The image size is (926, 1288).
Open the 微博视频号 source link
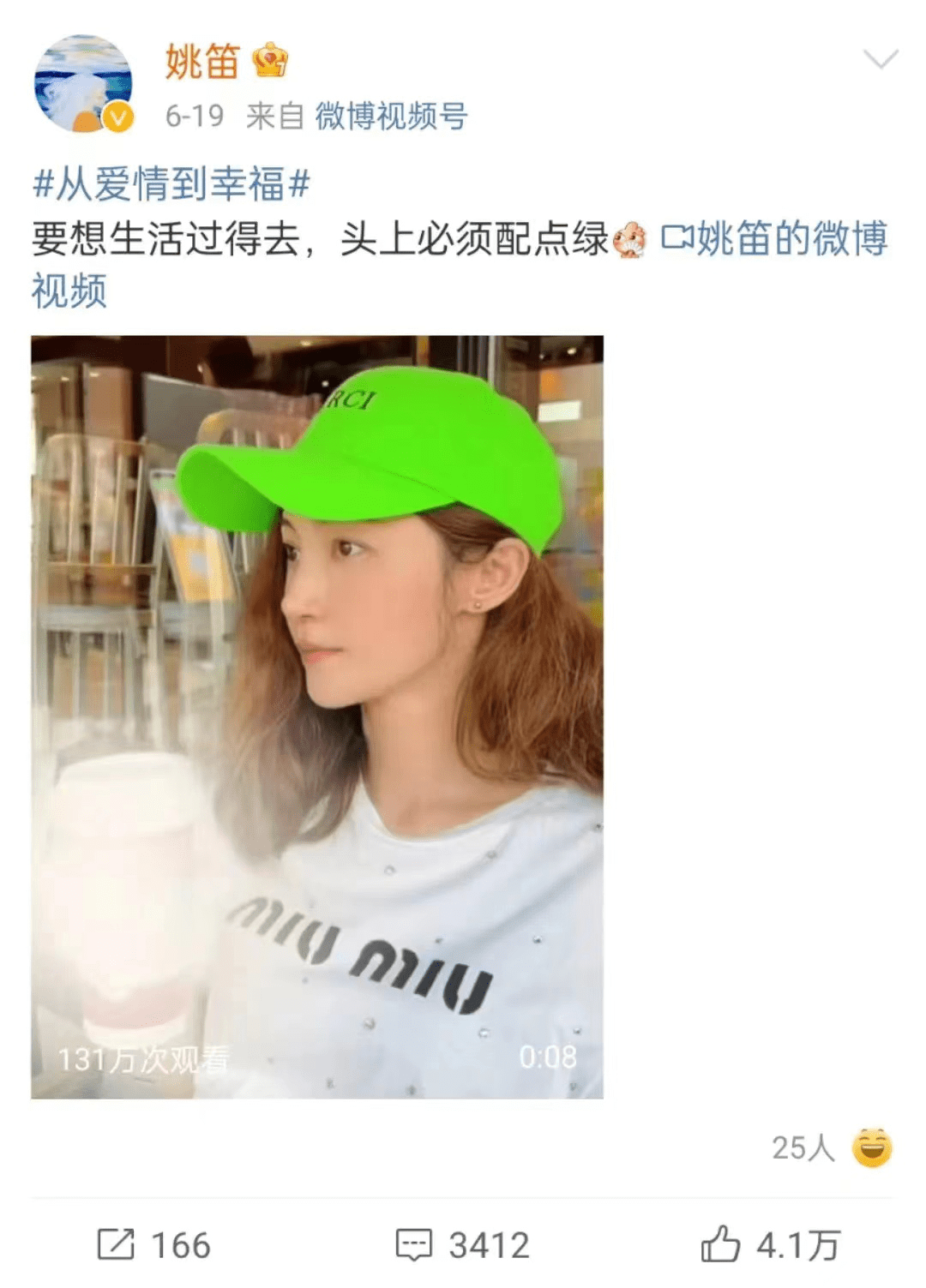tap(391, 116)
